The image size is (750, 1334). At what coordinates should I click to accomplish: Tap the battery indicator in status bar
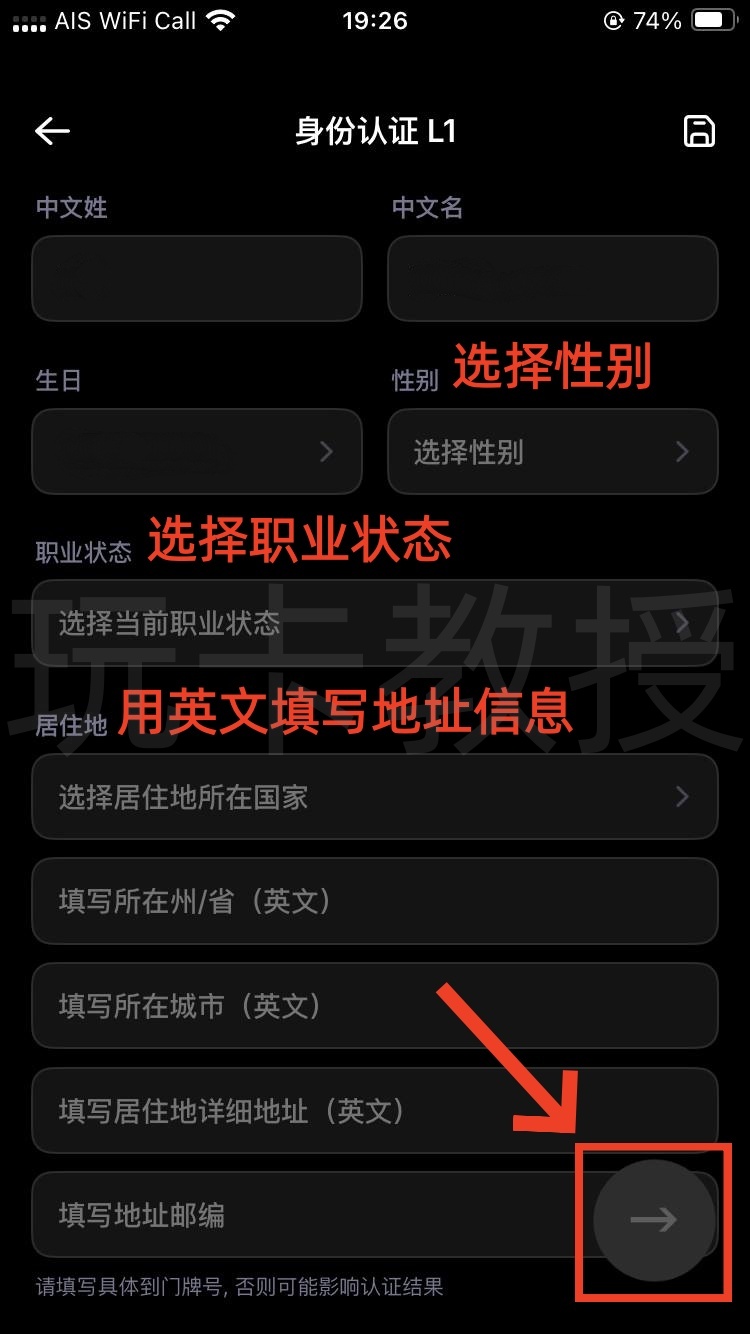(x=712, y=19)
